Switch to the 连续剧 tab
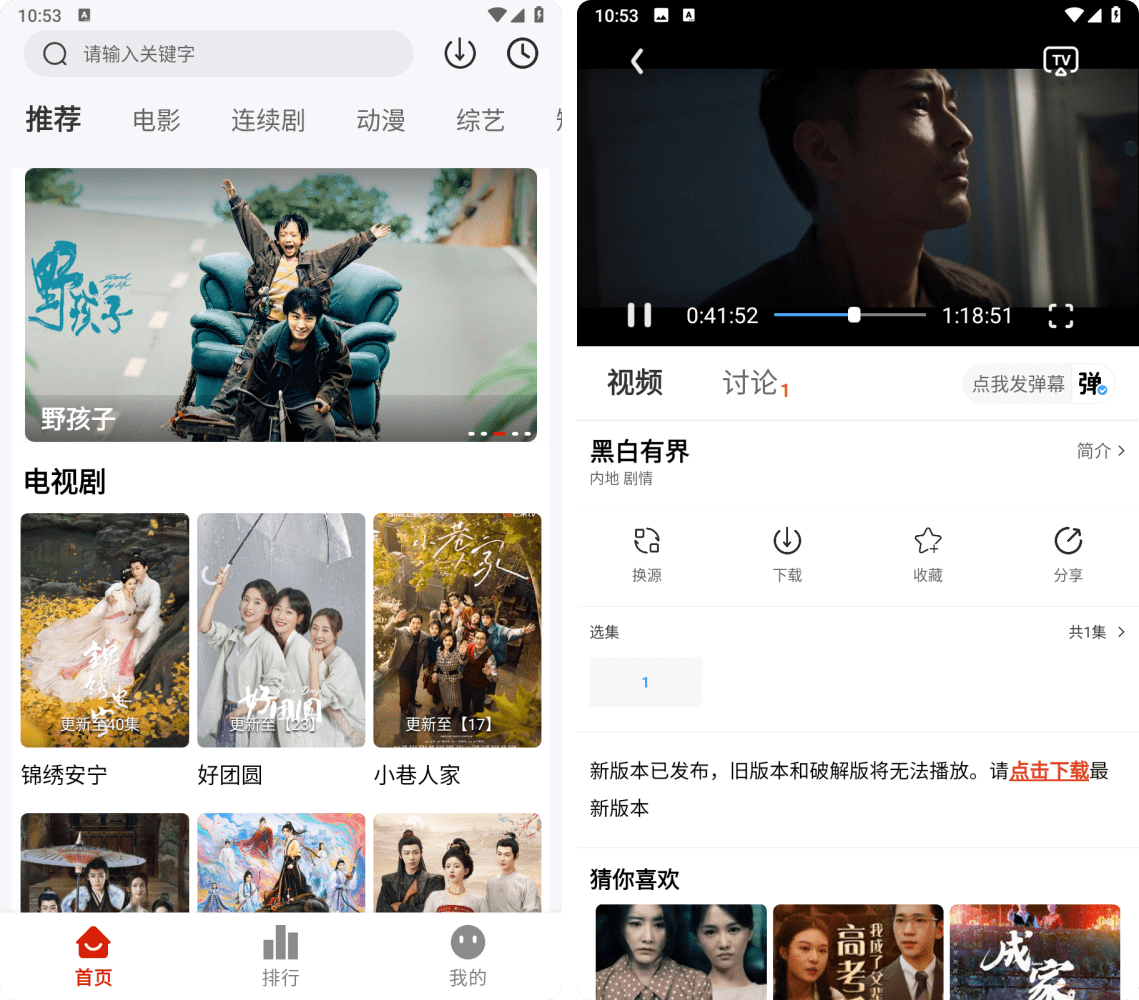The height and width of the screenshot is (1000, 1139). pyautogui.click(x=268, y=121)
